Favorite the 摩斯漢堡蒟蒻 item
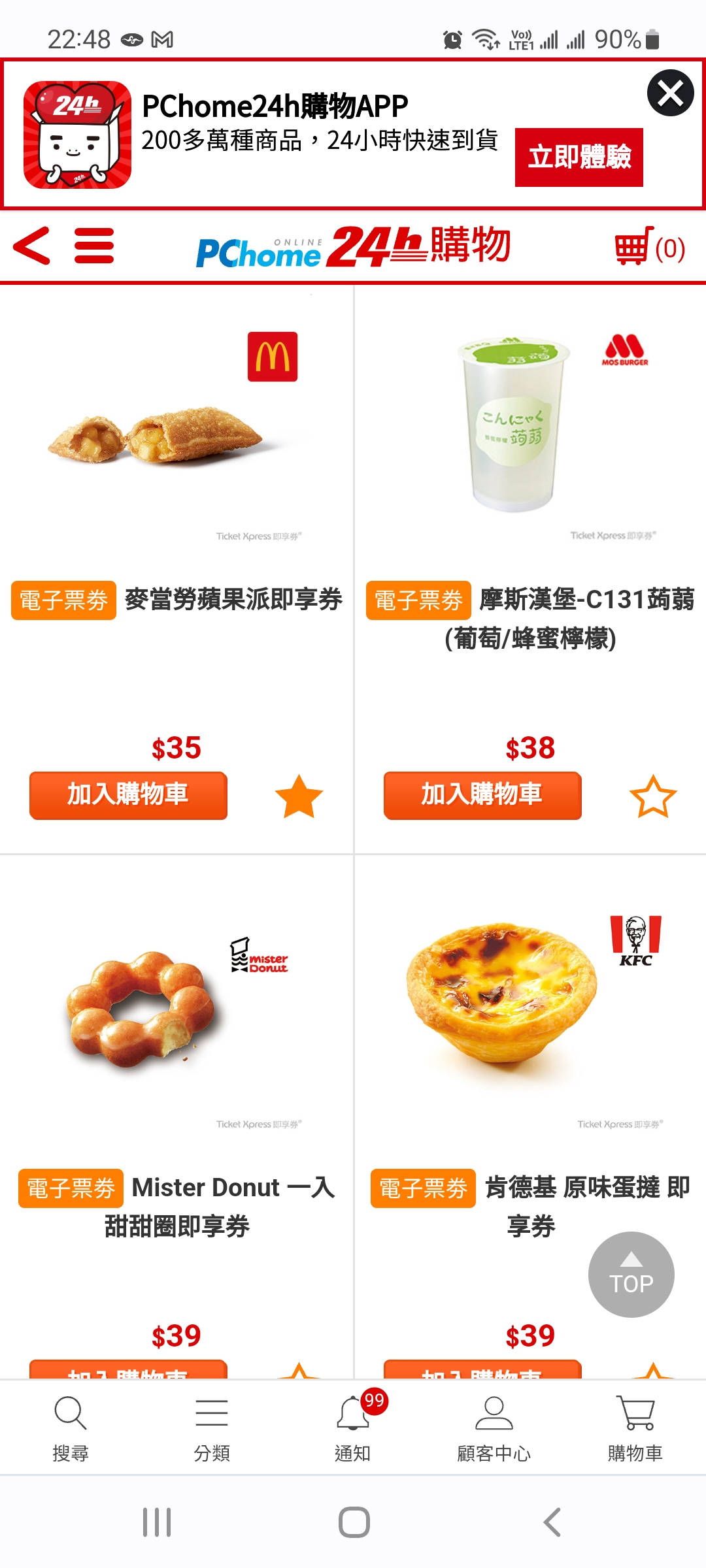This screenshot has width=706, height=1568. tap(652, 796)
